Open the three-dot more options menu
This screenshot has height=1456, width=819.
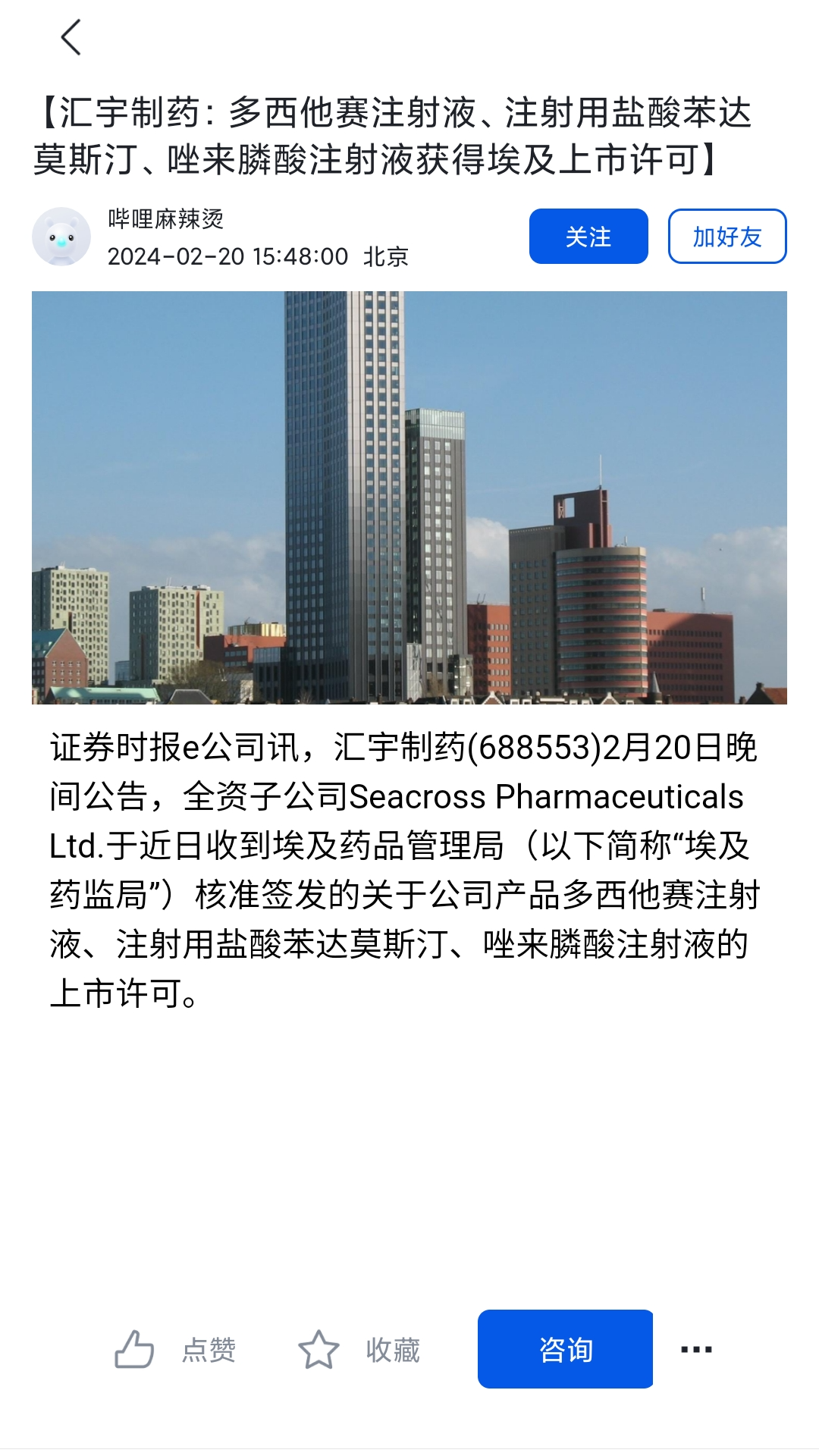tap(696, 1349)
